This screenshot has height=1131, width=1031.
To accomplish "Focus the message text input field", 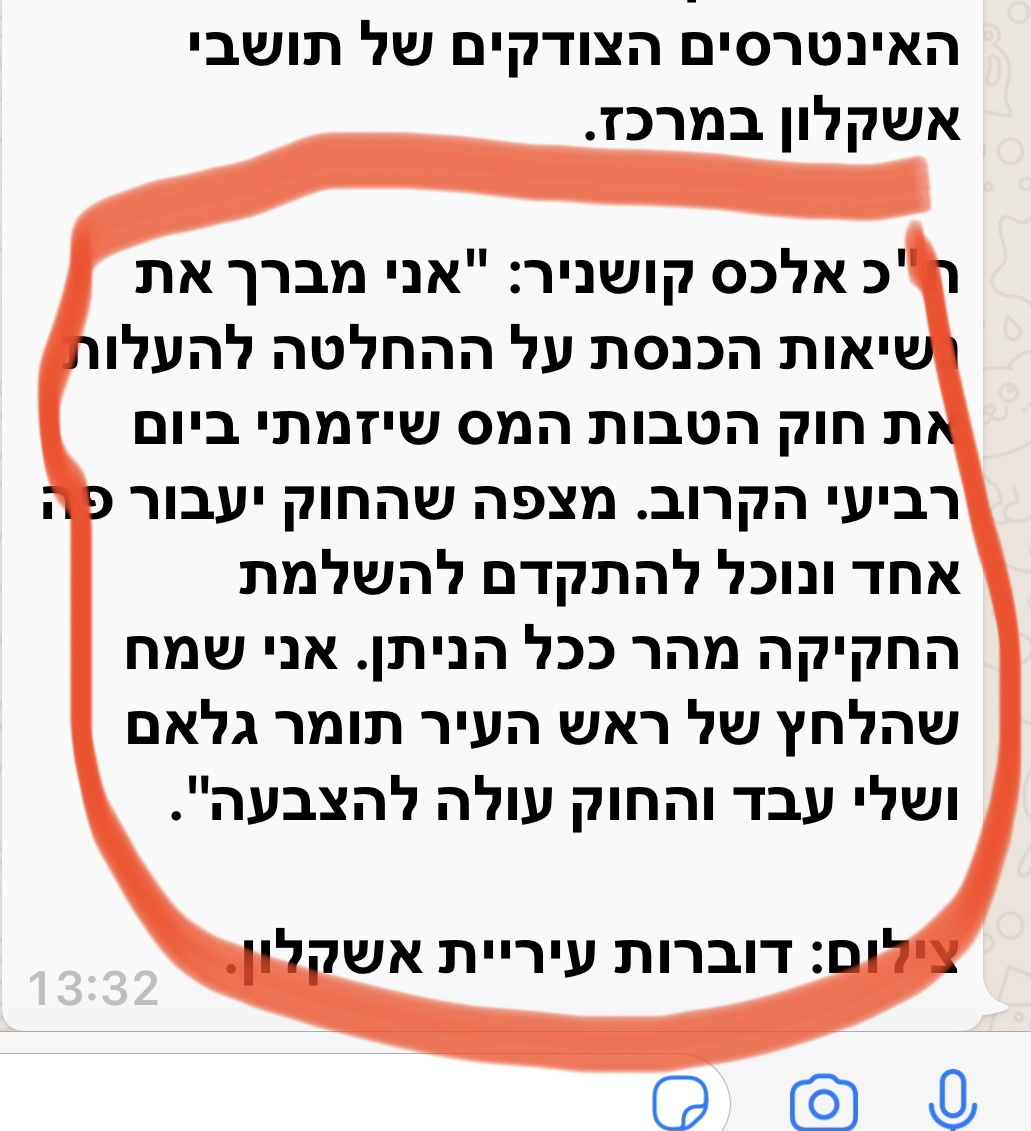I will 330,1100.
